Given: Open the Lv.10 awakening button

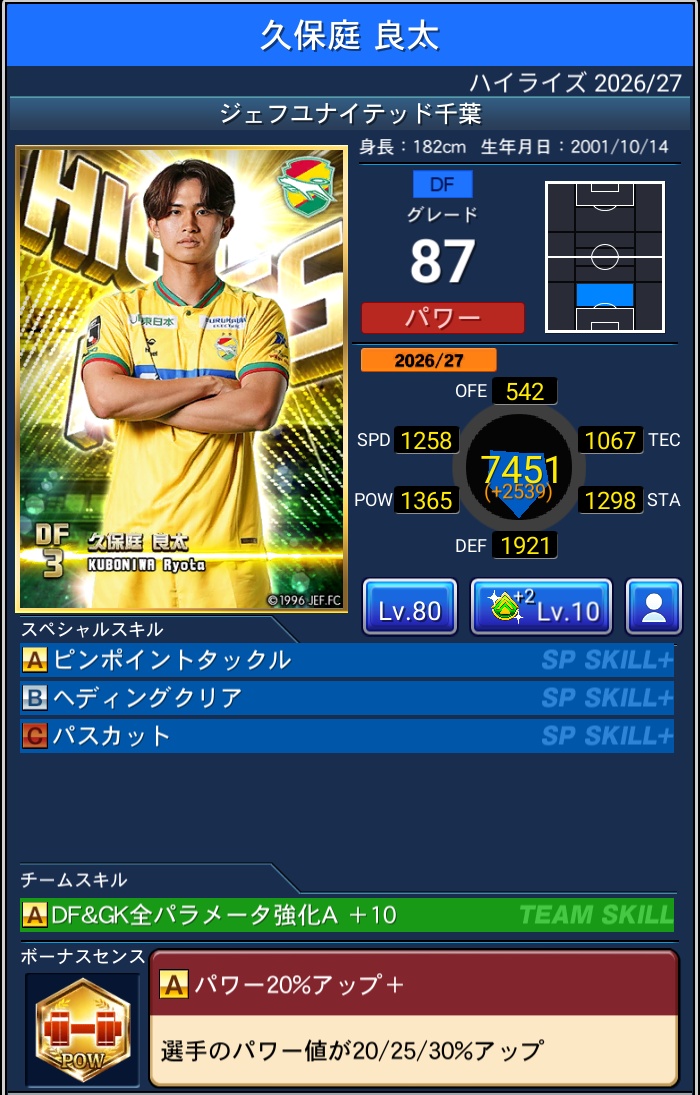Looking at the screenshot, I should click(541, 607).
